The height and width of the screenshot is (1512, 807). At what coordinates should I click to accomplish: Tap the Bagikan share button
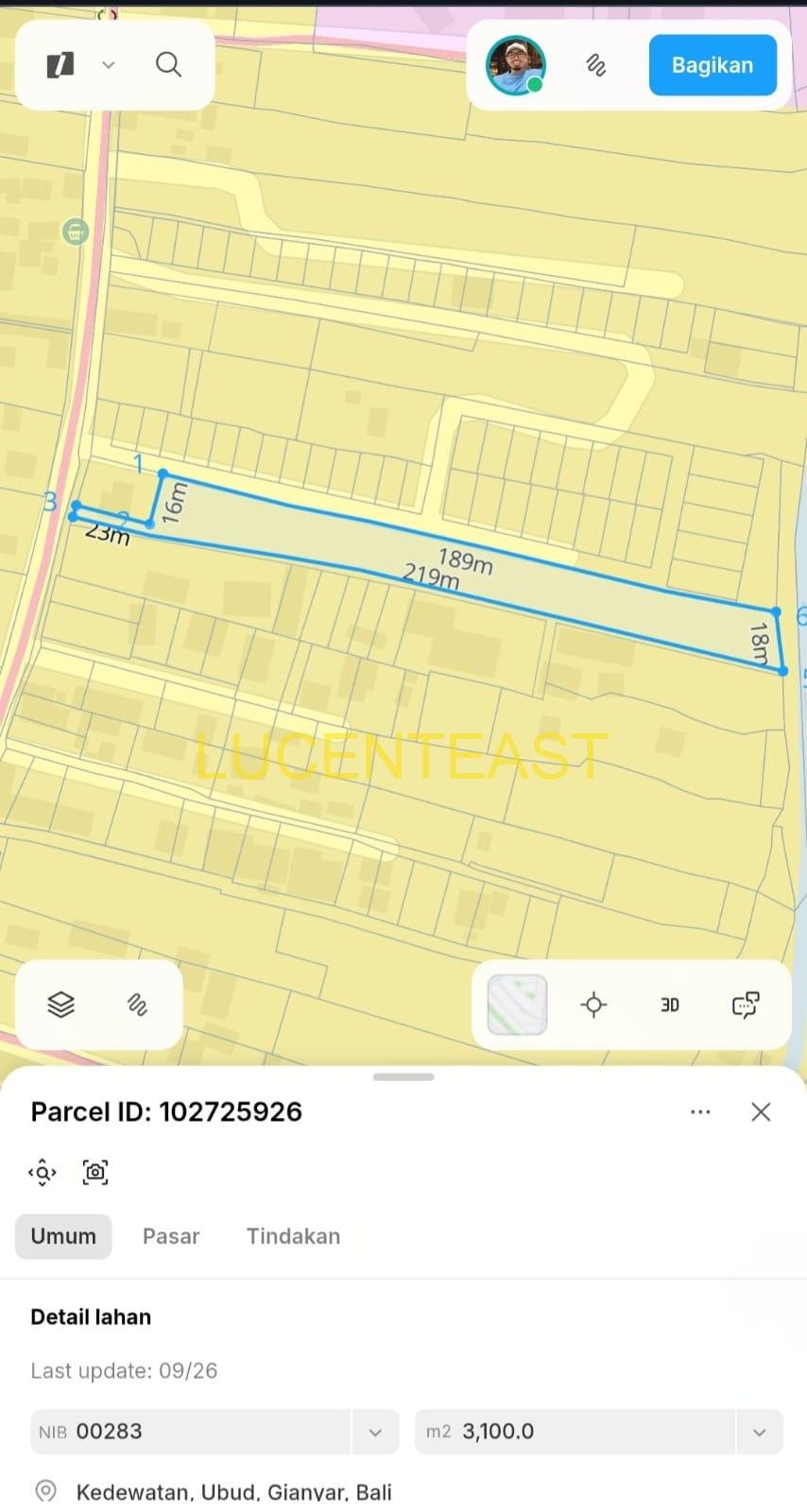pos(713,65)
